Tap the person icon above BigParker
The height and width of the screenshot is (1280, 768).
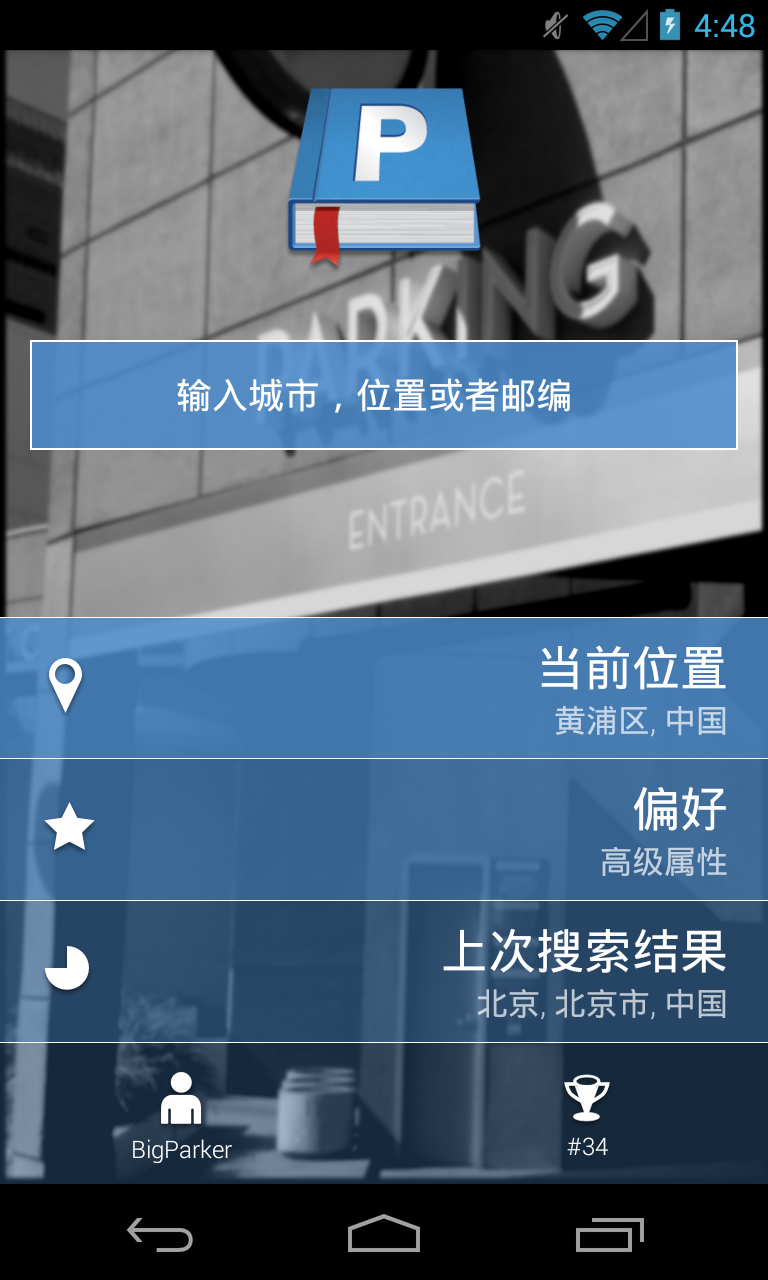pos(182,1100)
